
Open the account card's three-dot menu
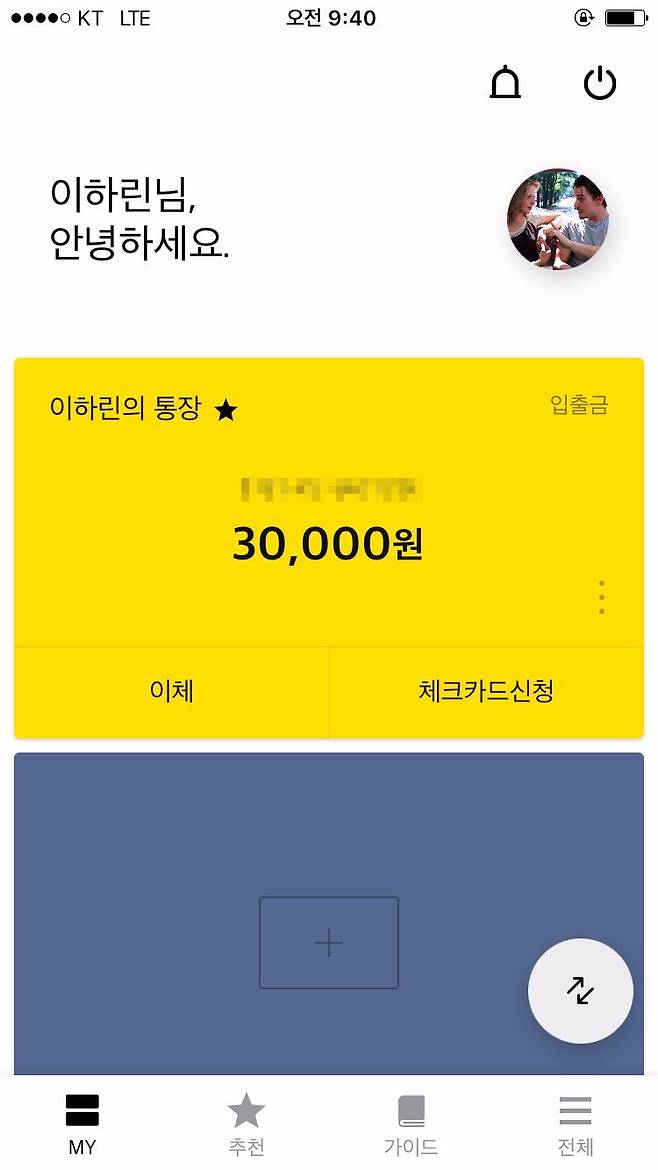pyautogui.click(x=601, y=597)
